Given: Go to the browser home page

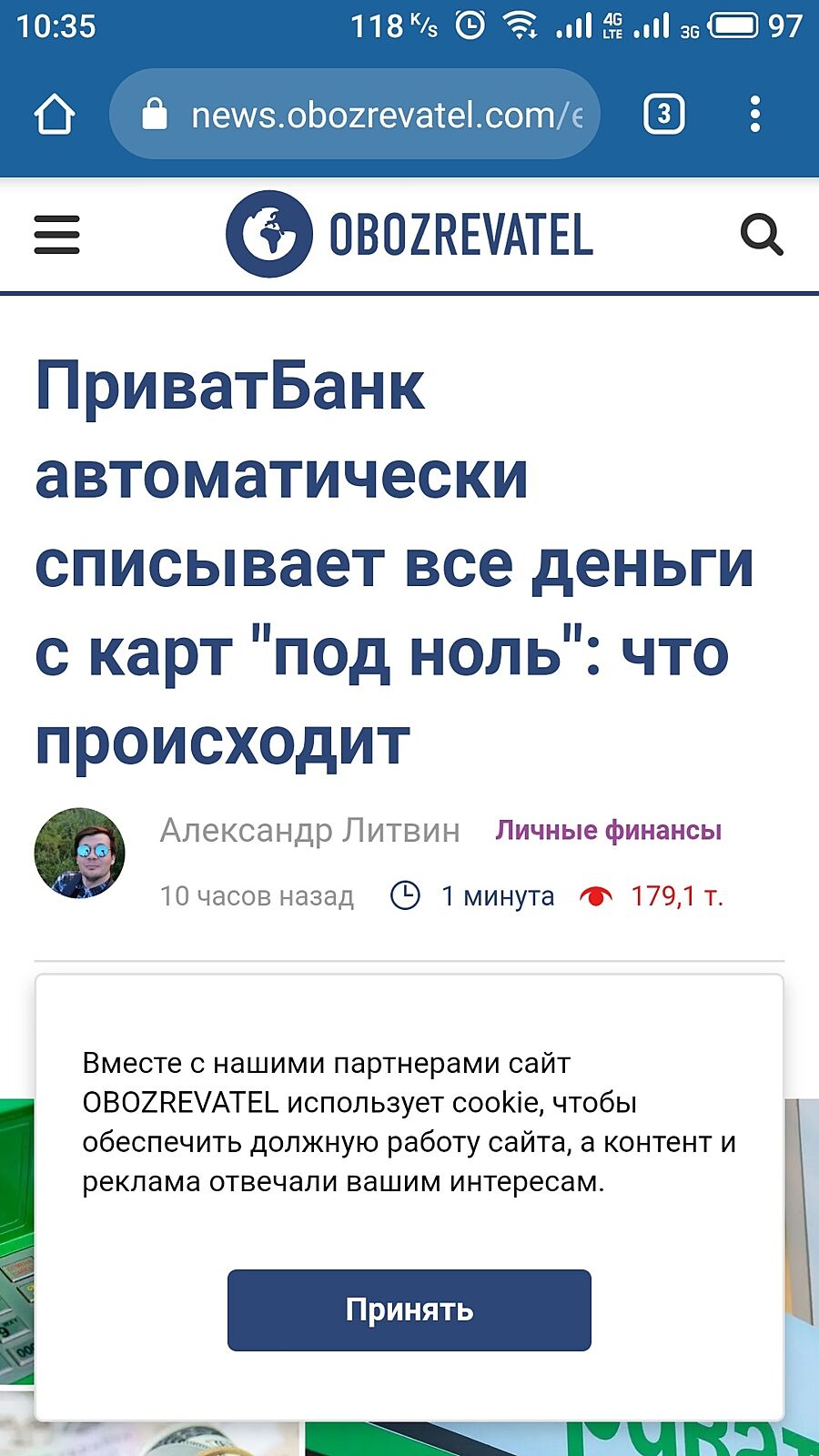Looking at the screenshot, I should click(x=55, y=115).
